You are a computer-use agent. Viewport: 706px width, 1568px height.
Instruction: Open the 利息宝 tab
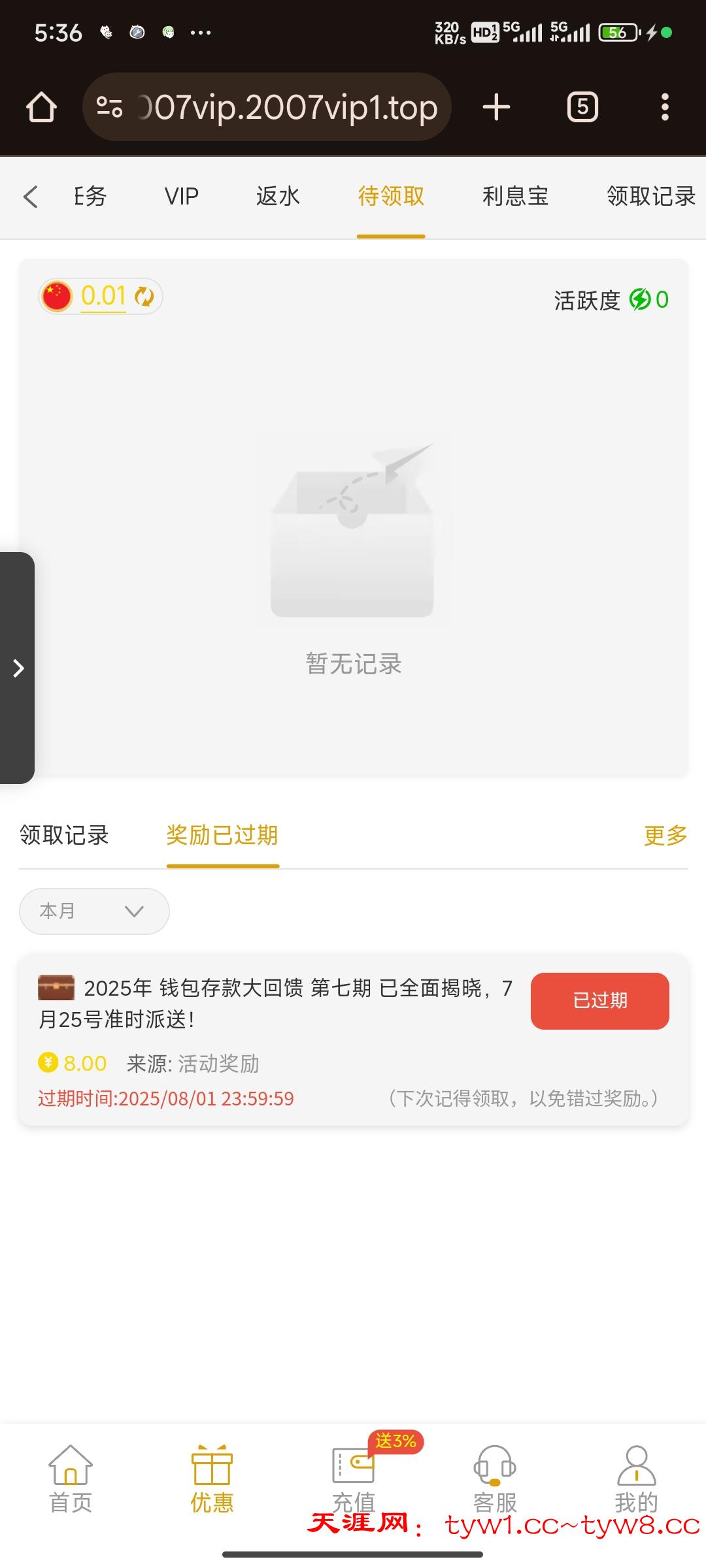click(x=515, y=196)
